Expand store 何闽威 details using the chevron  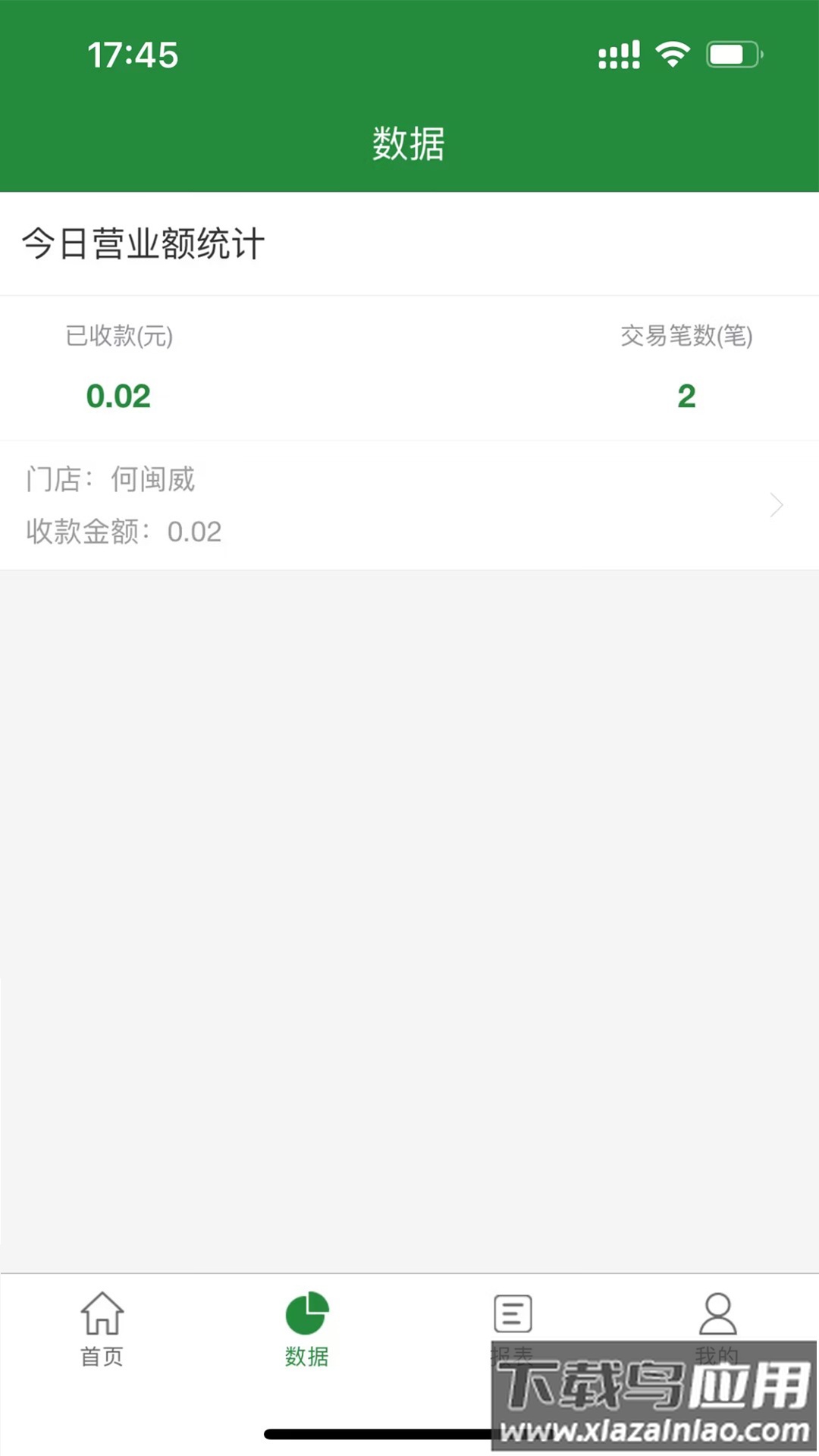pyautogui.click(x=777, y=504)
